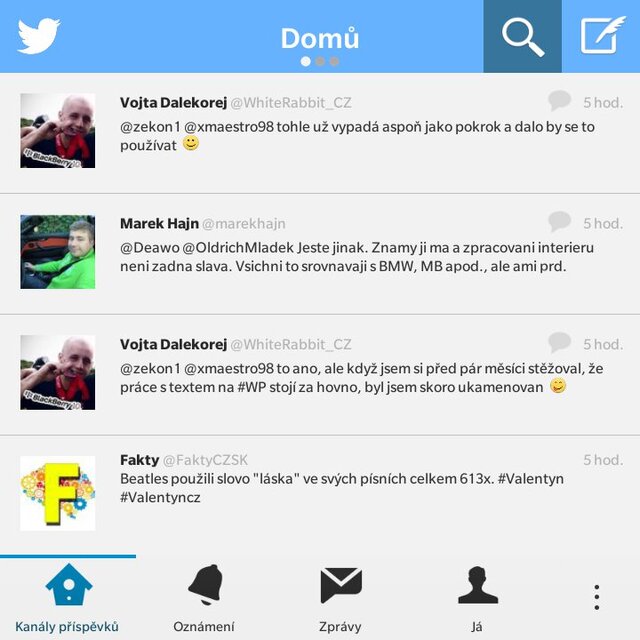This screenshot has height=640, width=640.
Task: Select the Kanály příspěvků tab
Action: (x=68, y=597)
